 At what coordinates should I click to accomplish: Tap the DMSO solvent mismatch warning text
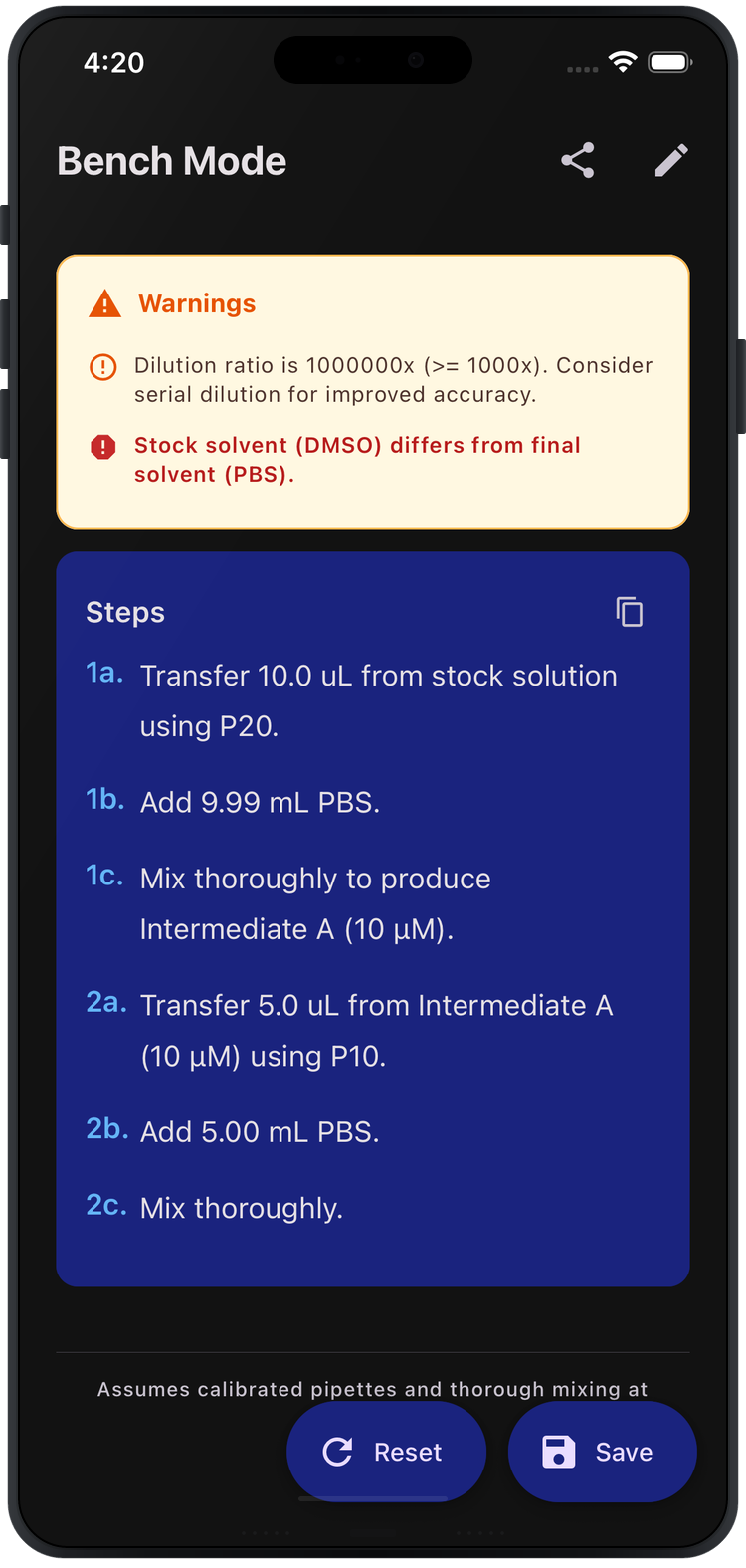(358, 459)
